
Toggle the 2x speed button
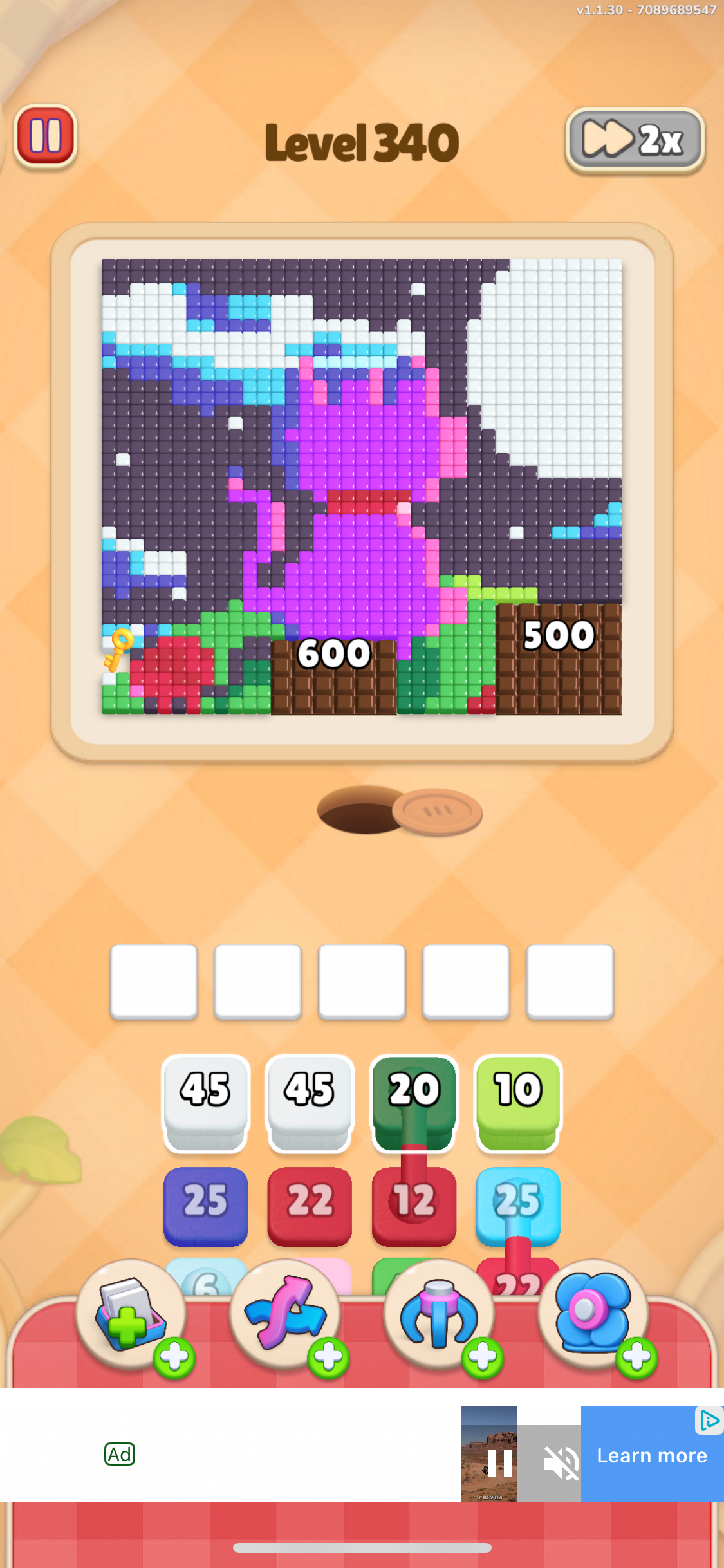tap(635, 140)
